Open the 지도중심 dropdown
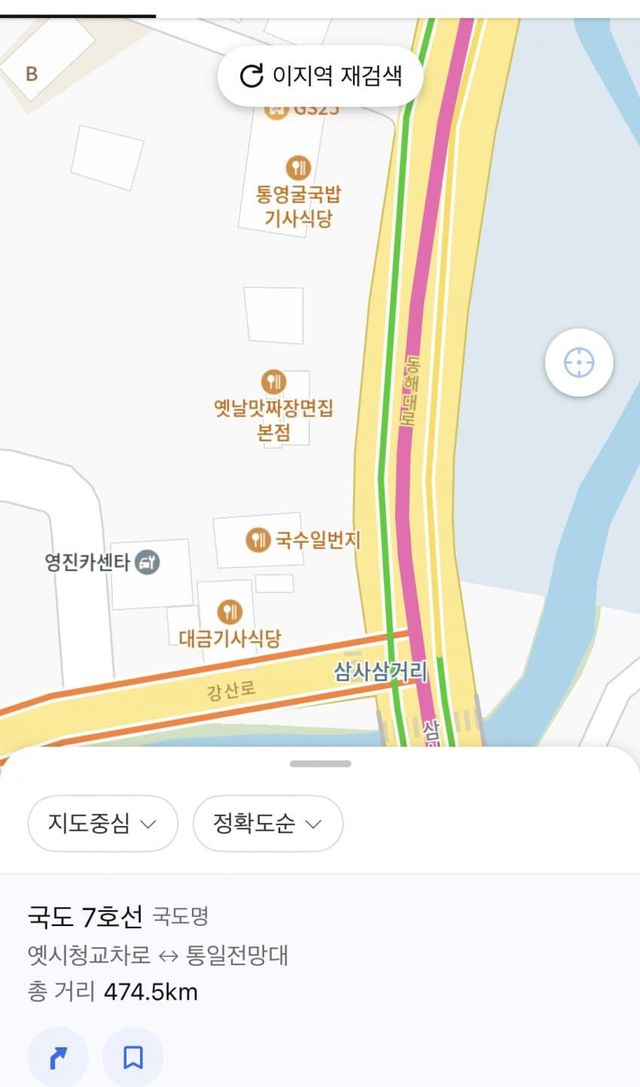 click(103, 824)
